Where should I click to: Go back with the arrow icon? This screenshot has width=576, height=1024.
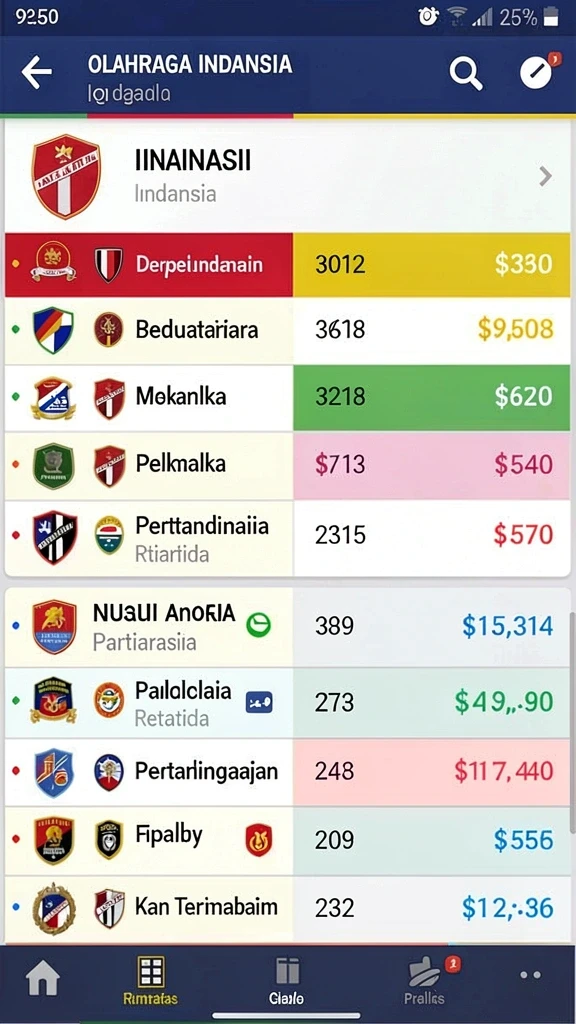(x=37, y=72)
